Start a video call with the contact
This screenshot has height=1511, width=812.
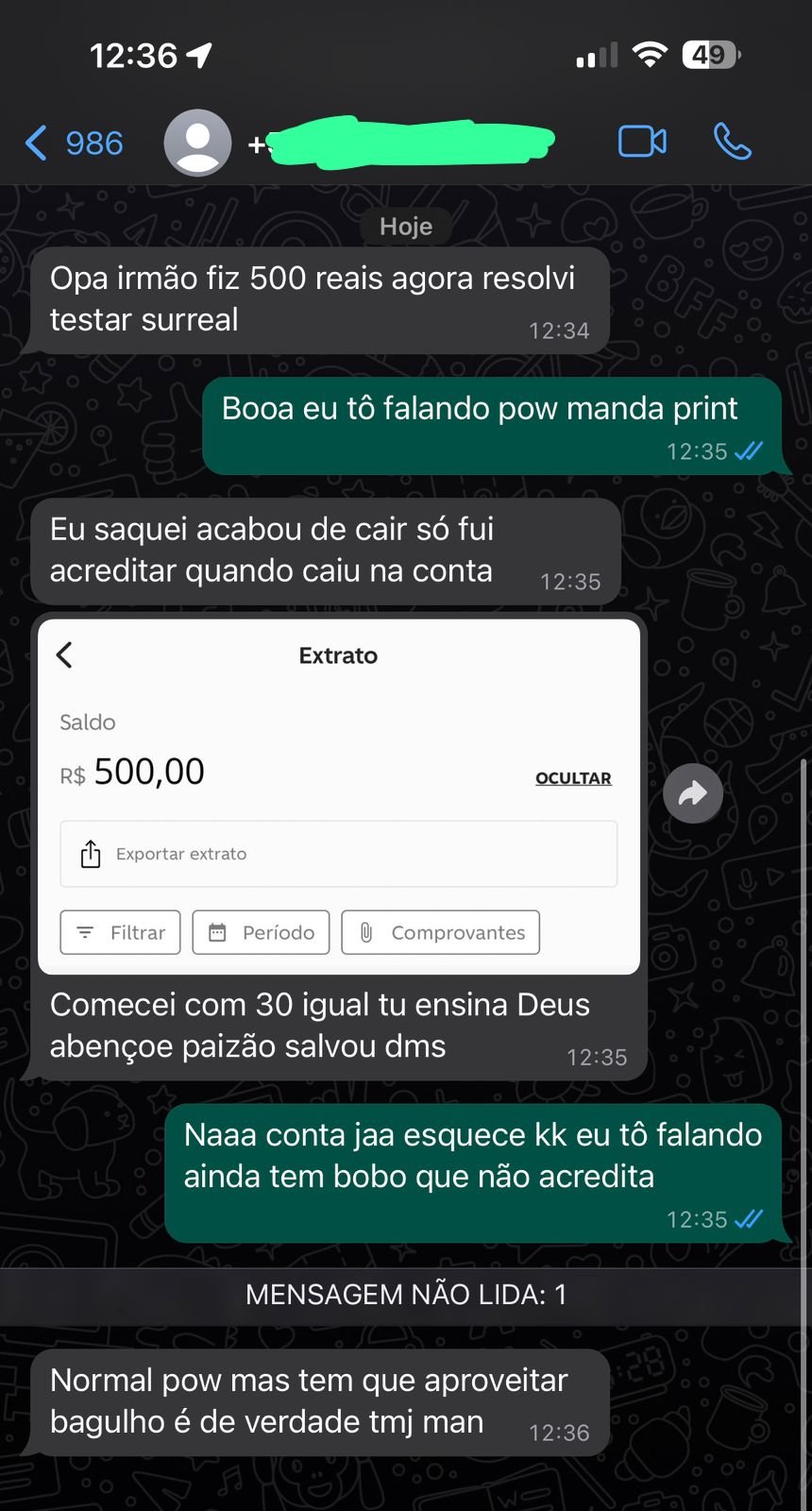[643, 143]
